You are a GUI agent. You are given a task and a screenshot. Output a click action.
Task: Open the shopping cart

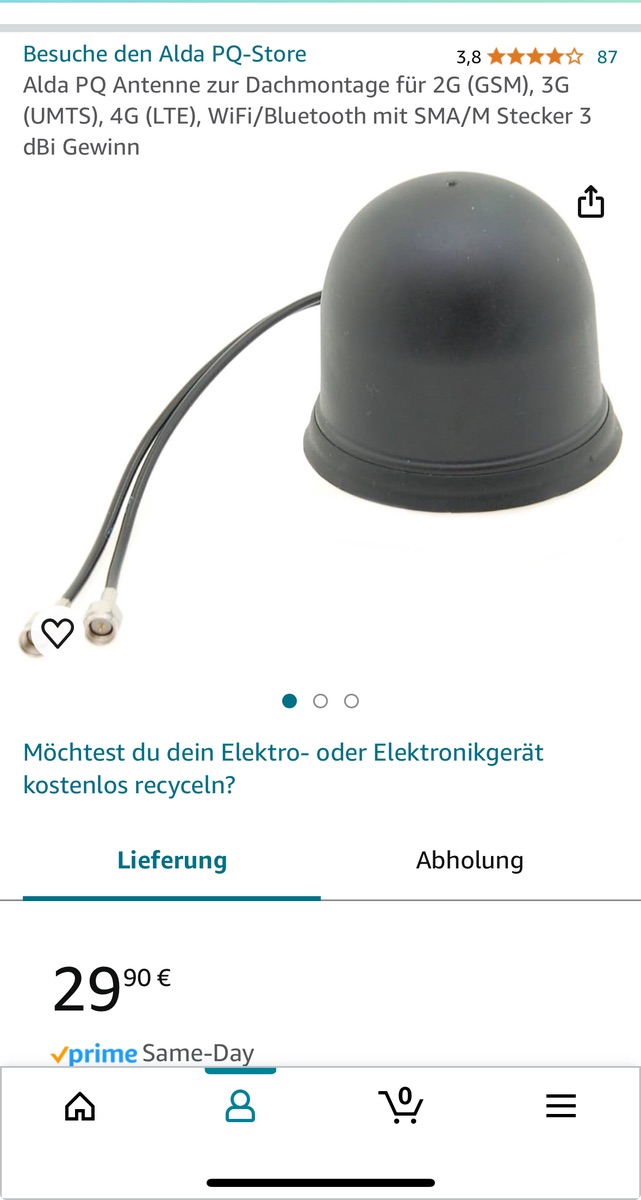(x=401, y=1105)
